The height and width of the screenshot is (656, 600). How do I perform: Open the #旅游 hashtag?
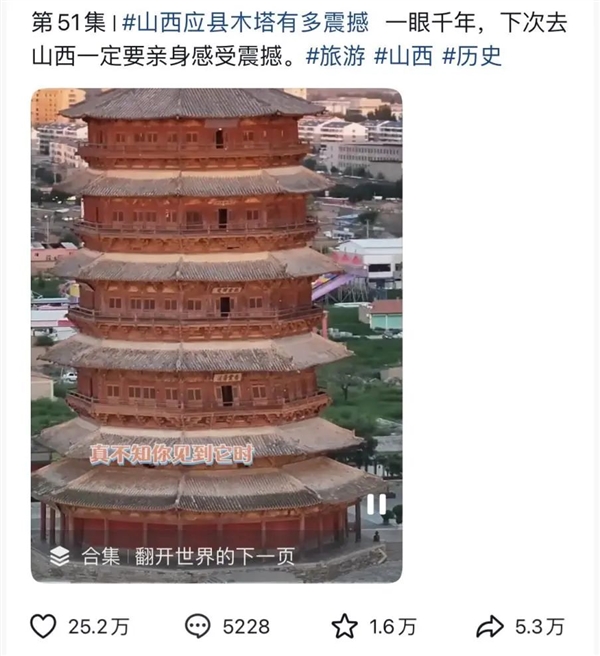coord(335,57)
